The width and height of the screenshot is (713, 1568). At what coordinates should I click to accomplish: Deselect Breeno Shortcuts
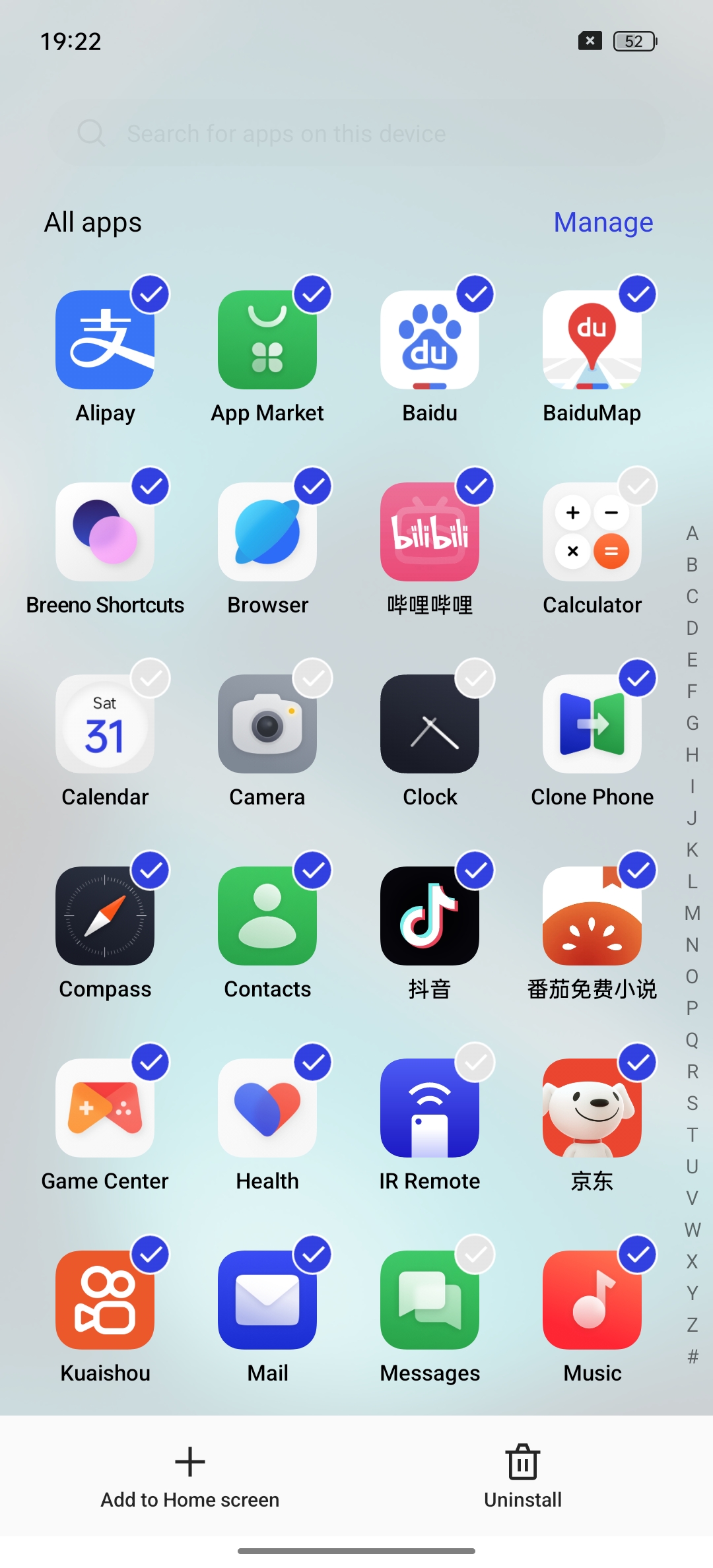pyautogui.click(x=151, y=486)
